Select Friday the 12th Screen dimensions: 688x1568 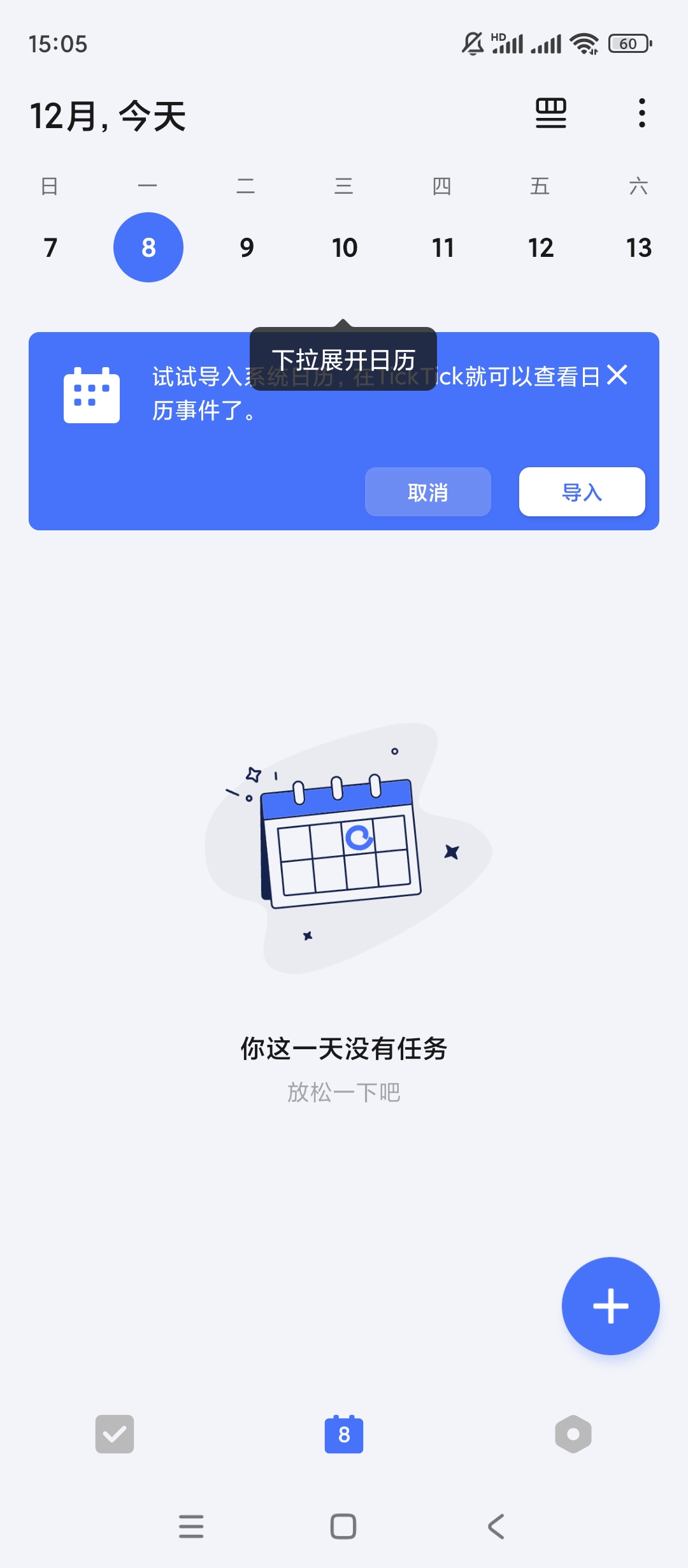click(541, 247)
